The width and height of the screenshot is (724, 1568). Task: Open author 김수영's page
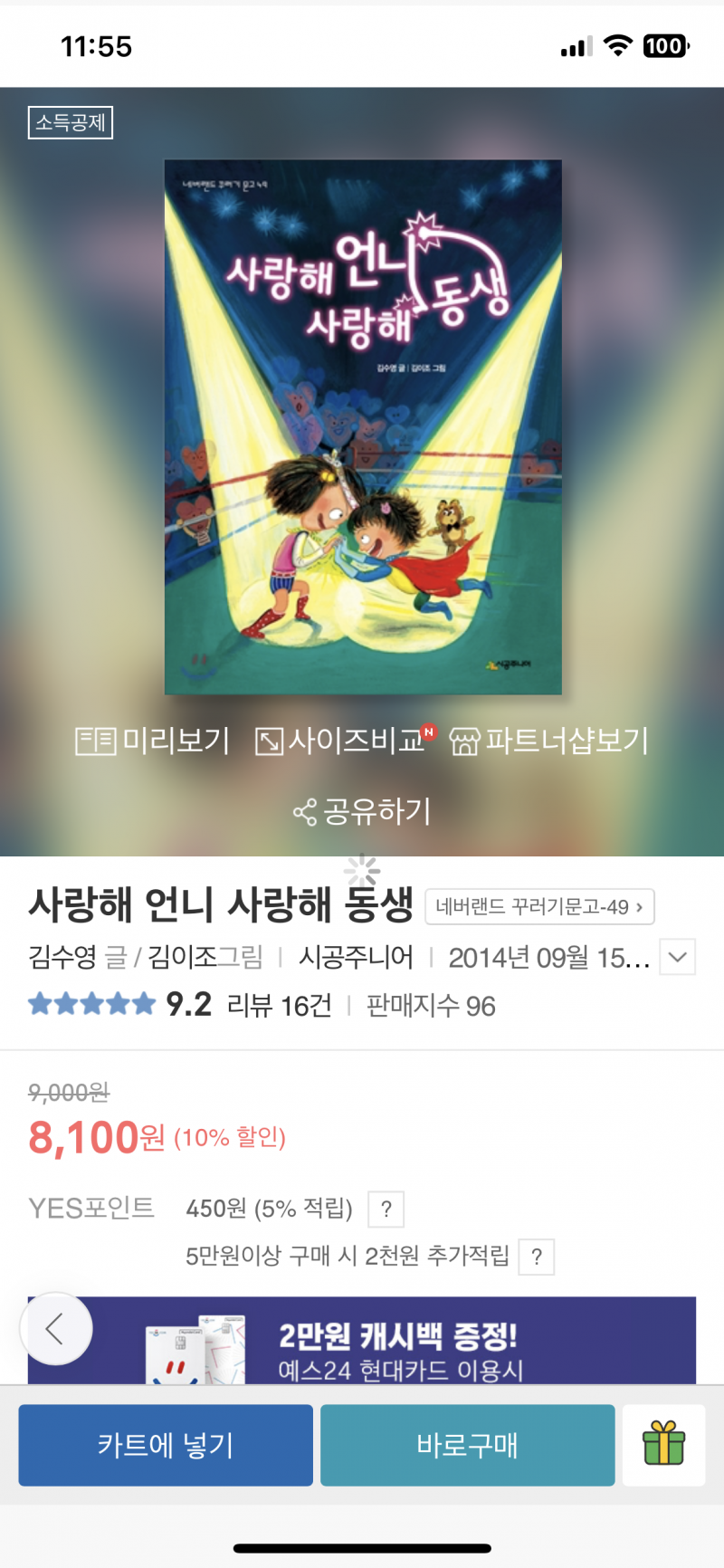62,957
